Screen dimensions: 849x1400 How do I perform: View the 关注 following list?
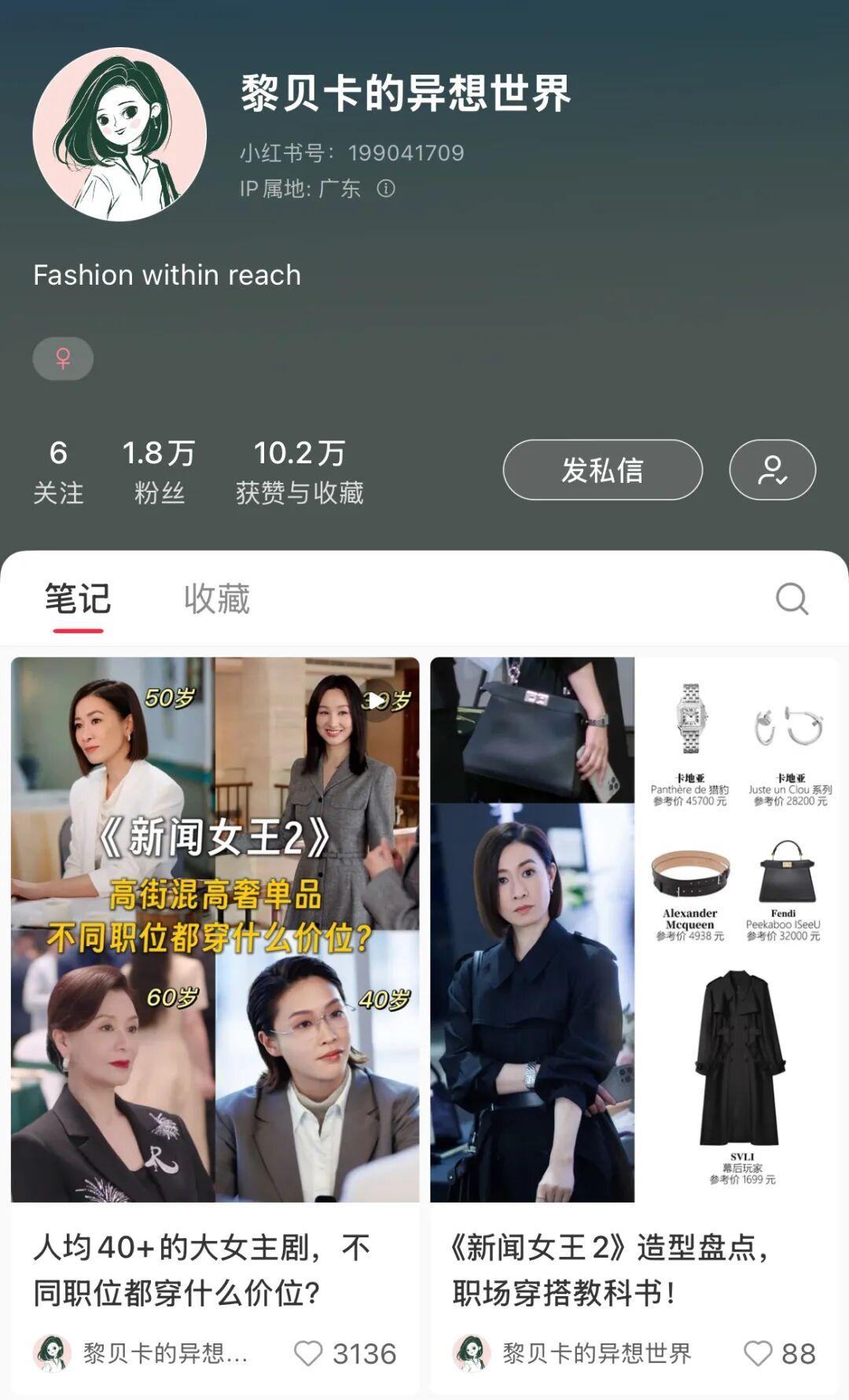coord(58,471)
